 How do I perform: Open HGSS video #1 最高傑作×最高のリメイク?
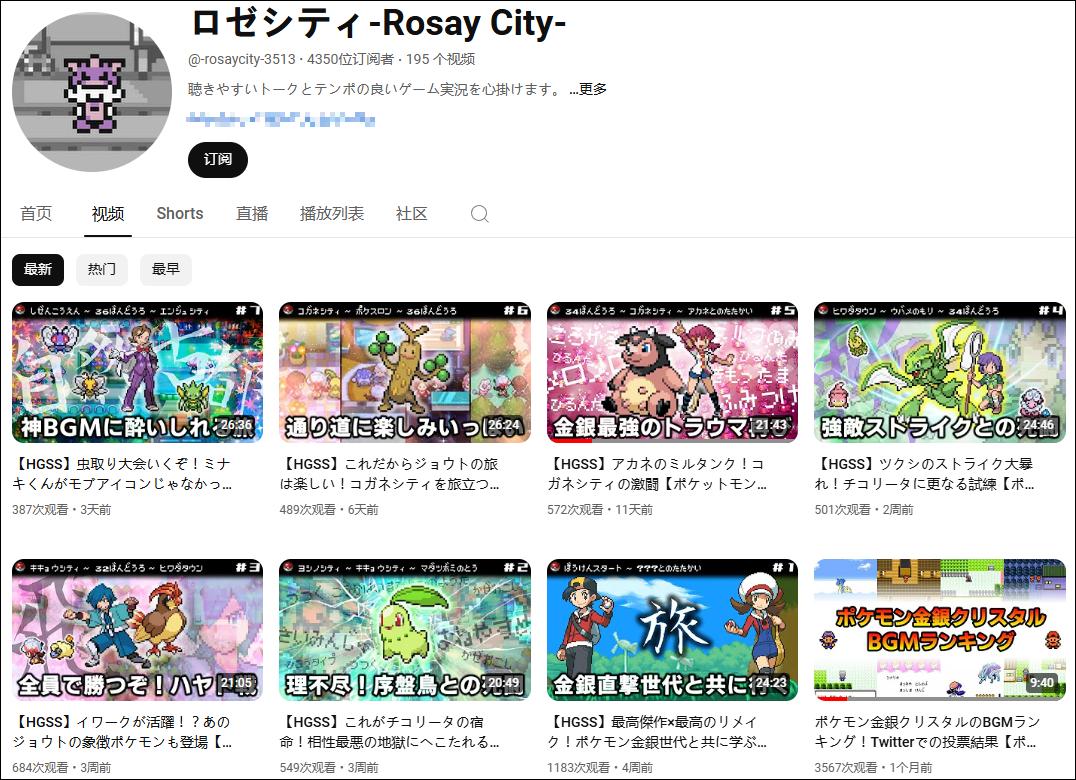tap(672, 629)
